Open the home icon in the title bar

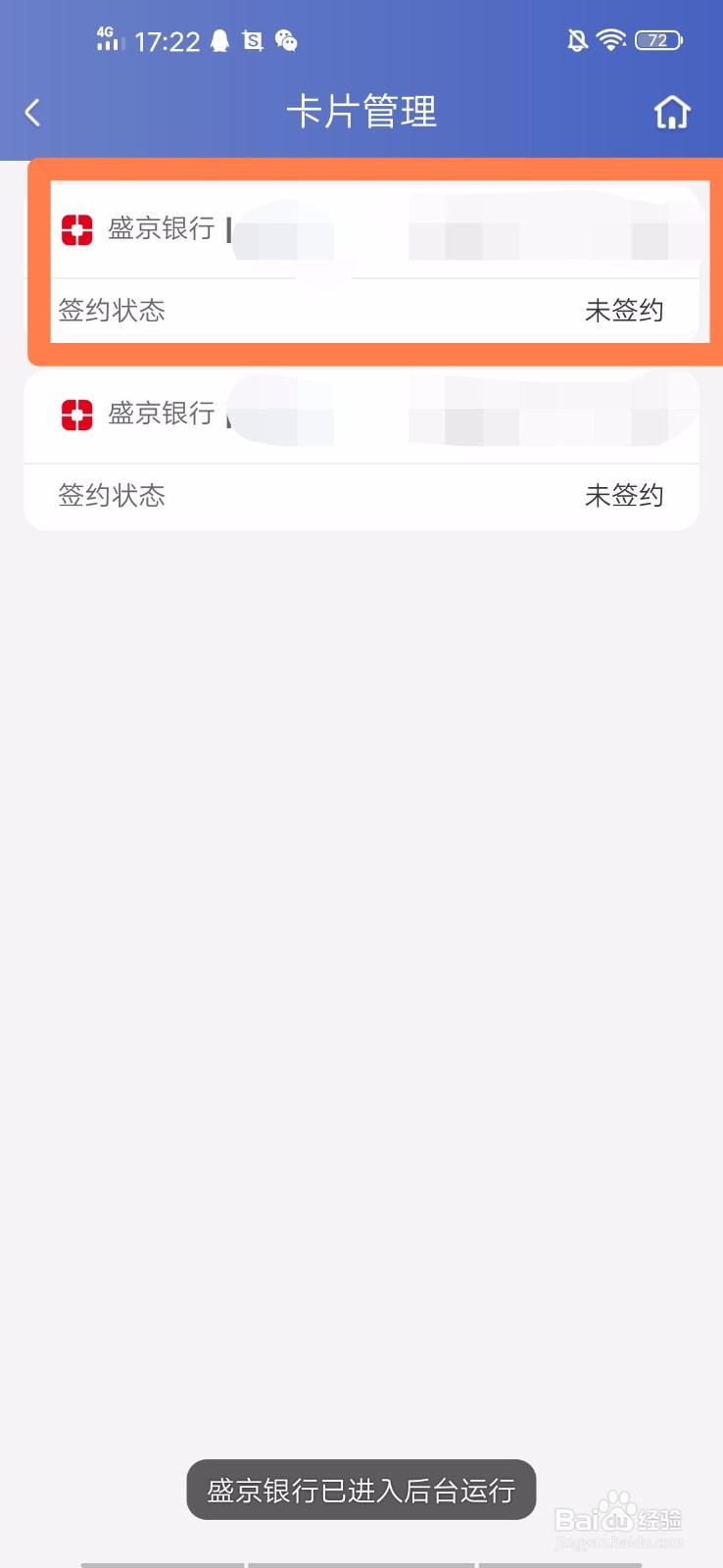[671, 112]
